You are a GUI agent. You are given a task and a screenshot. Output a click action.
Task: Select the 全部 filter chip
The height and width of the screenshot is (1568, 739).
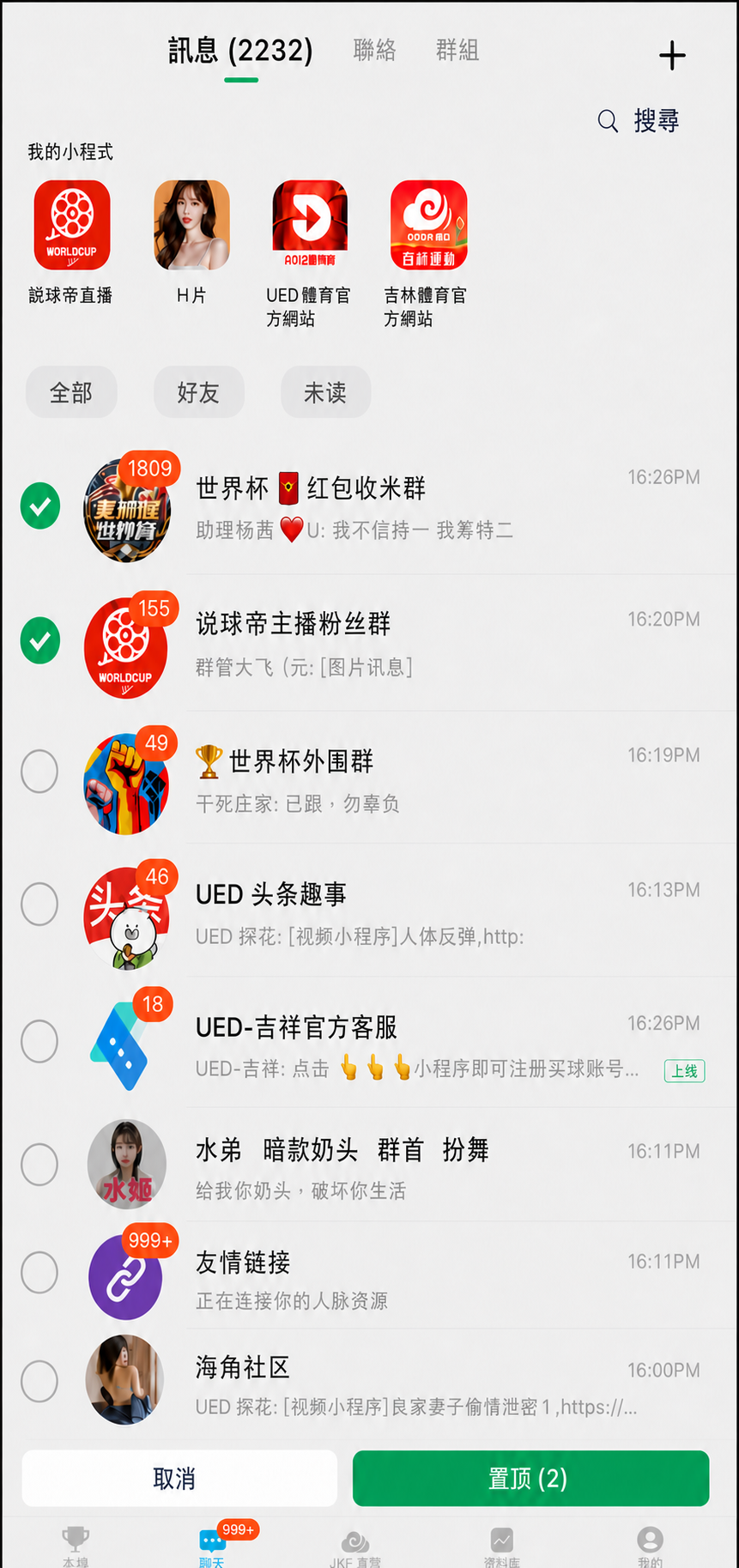pyautogui.click(x=71, y=392)
